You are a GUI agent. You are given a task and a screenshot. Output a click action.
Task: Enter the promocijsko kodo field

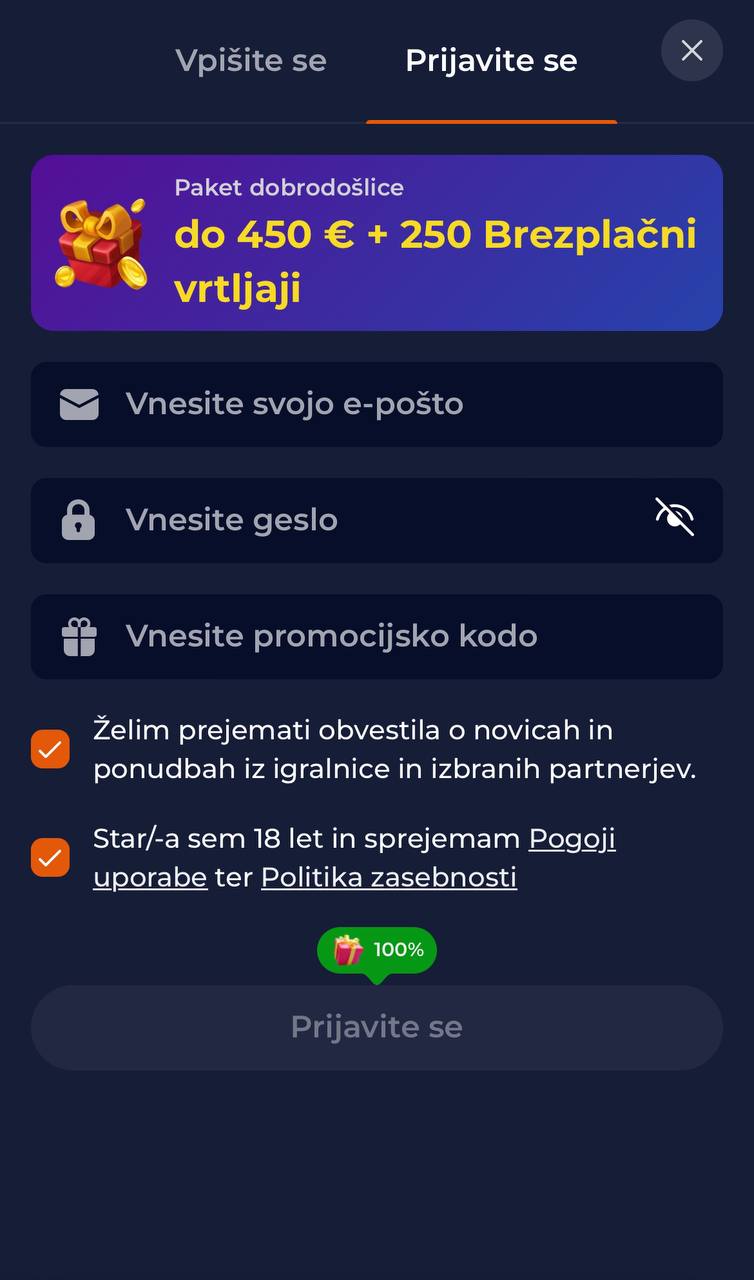377,637
